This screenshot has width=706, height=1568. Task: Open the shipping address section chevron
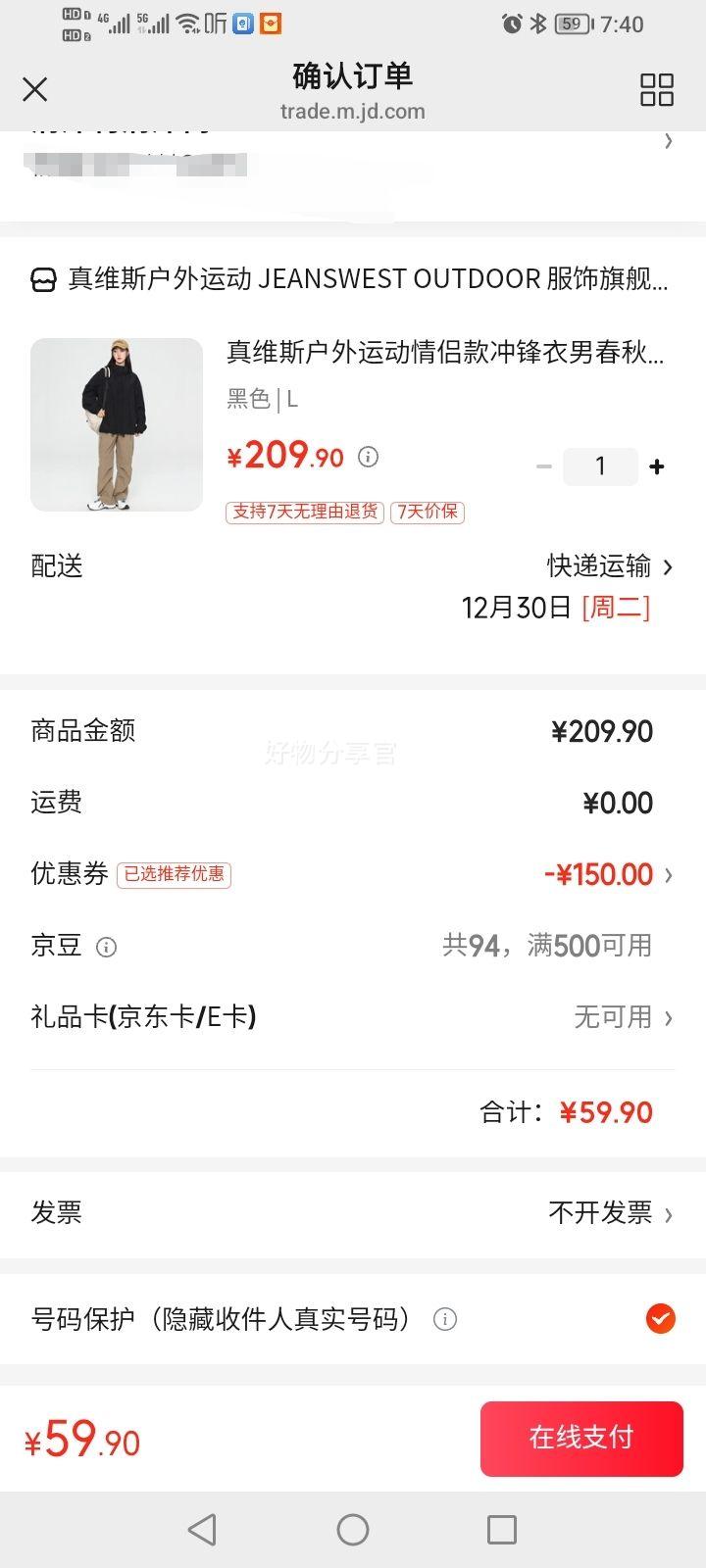pyautogui.click(x=668, y=142)
